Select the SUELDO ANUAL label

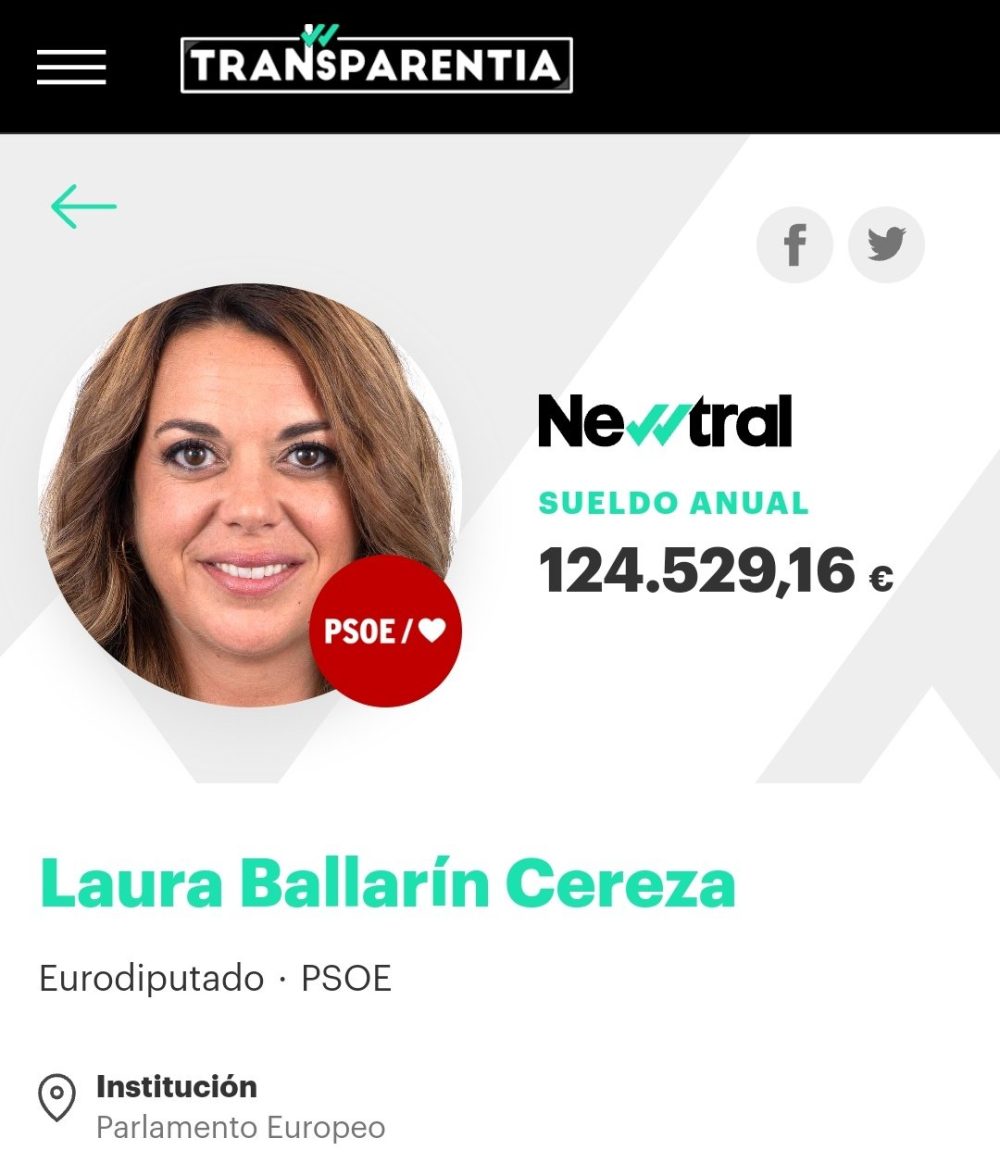tap(672, 505)
